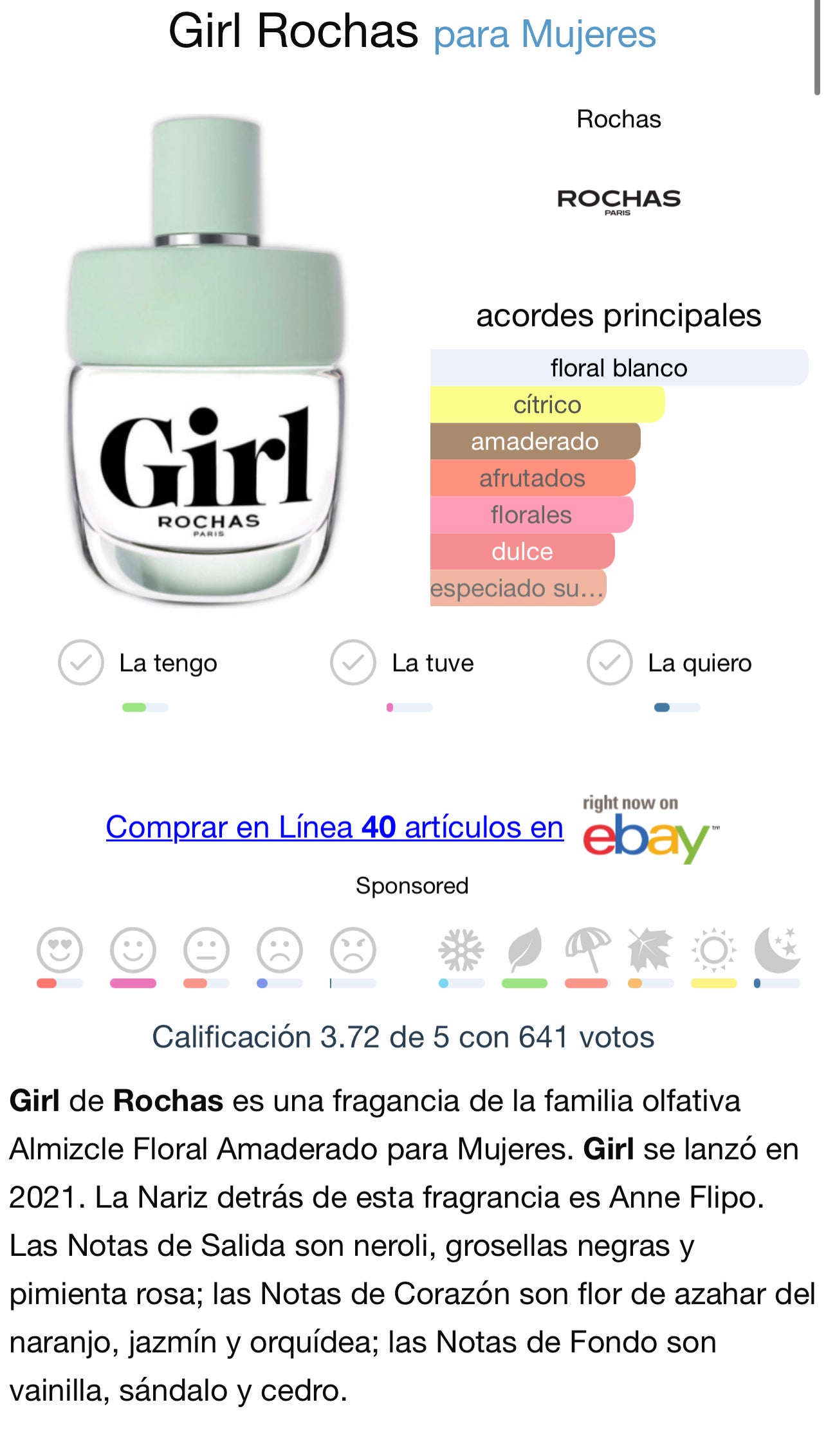
Task: Vote with the sad face
Action: [280, 950]
